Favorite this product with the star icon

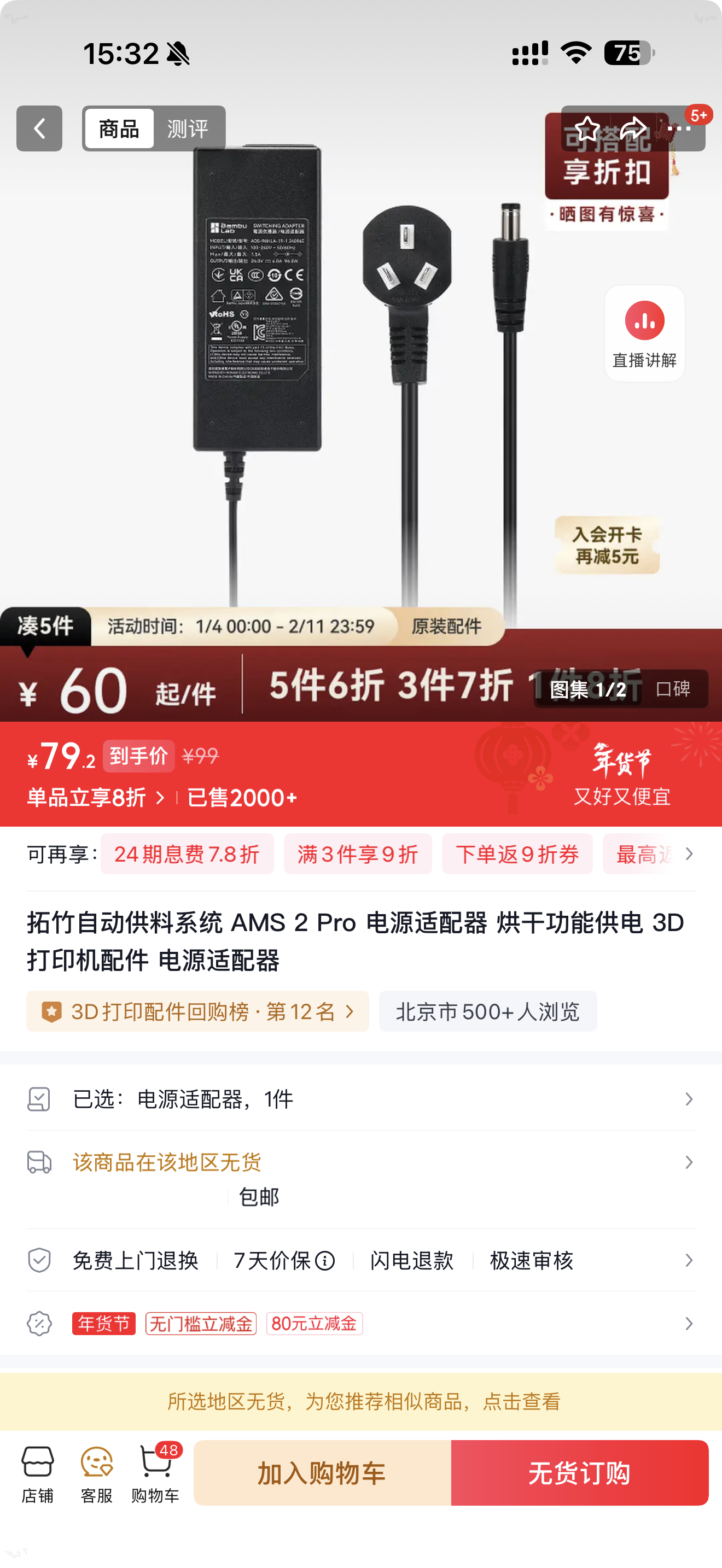[588, 128]
